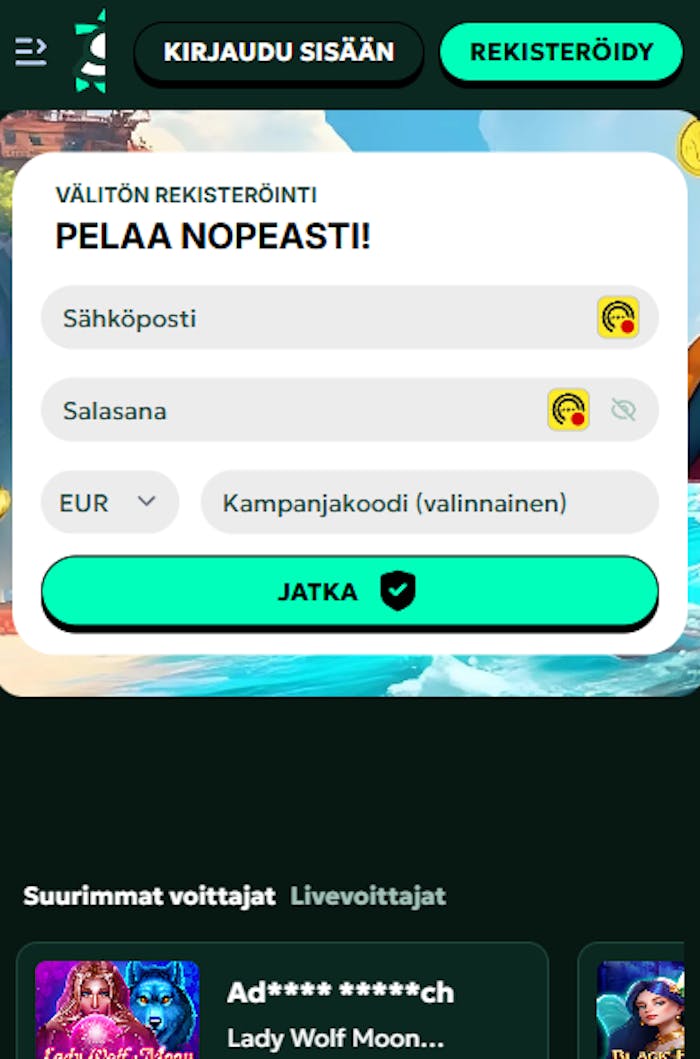Switch to Suurimmat voittajat tab
Screen dimensions: 700x1059
point(149,895)
